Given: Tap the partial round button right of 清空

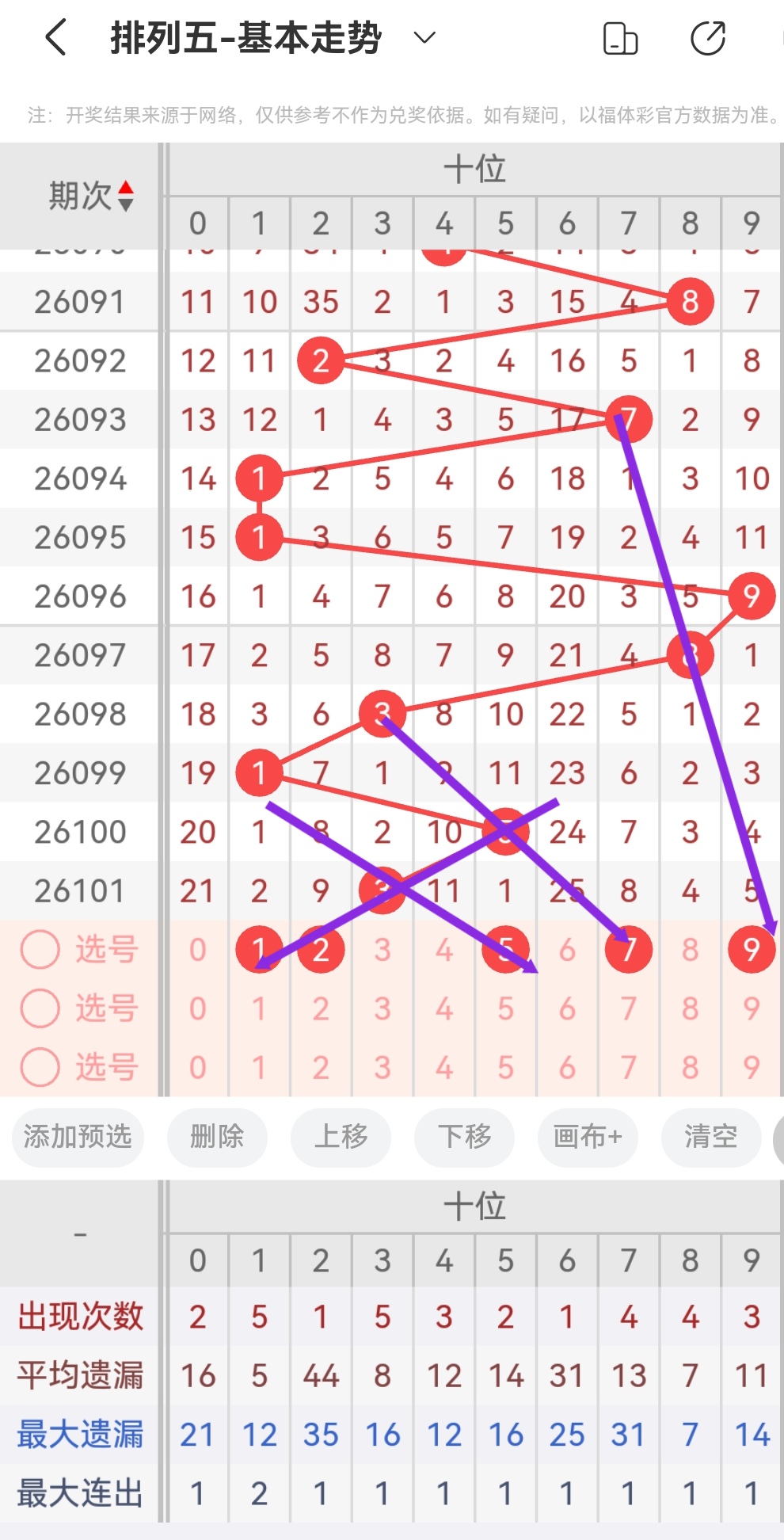Looking at the screenshot, I should pyautogui.click(x=779, y=1138).
